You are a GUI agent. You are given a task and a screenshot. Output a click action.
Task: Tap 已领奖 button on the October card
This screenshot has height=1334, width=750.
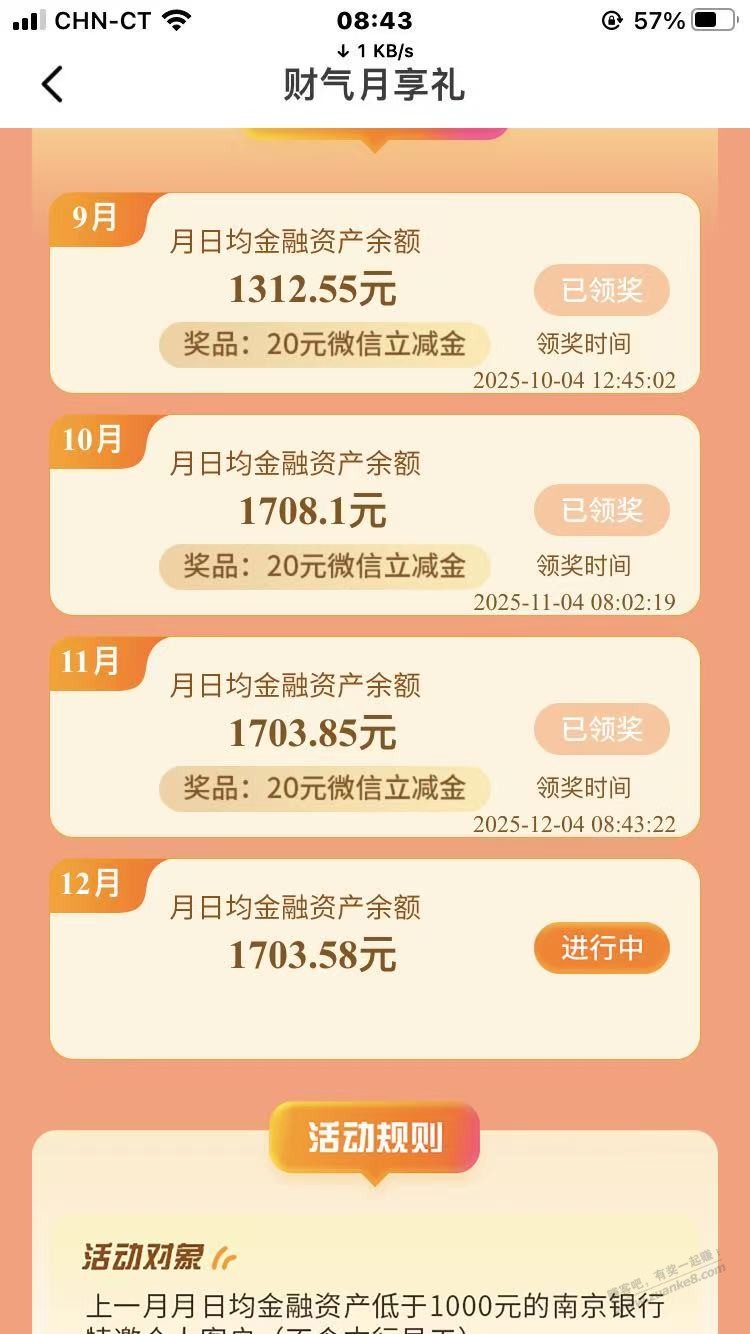click(x=601, y=510)
